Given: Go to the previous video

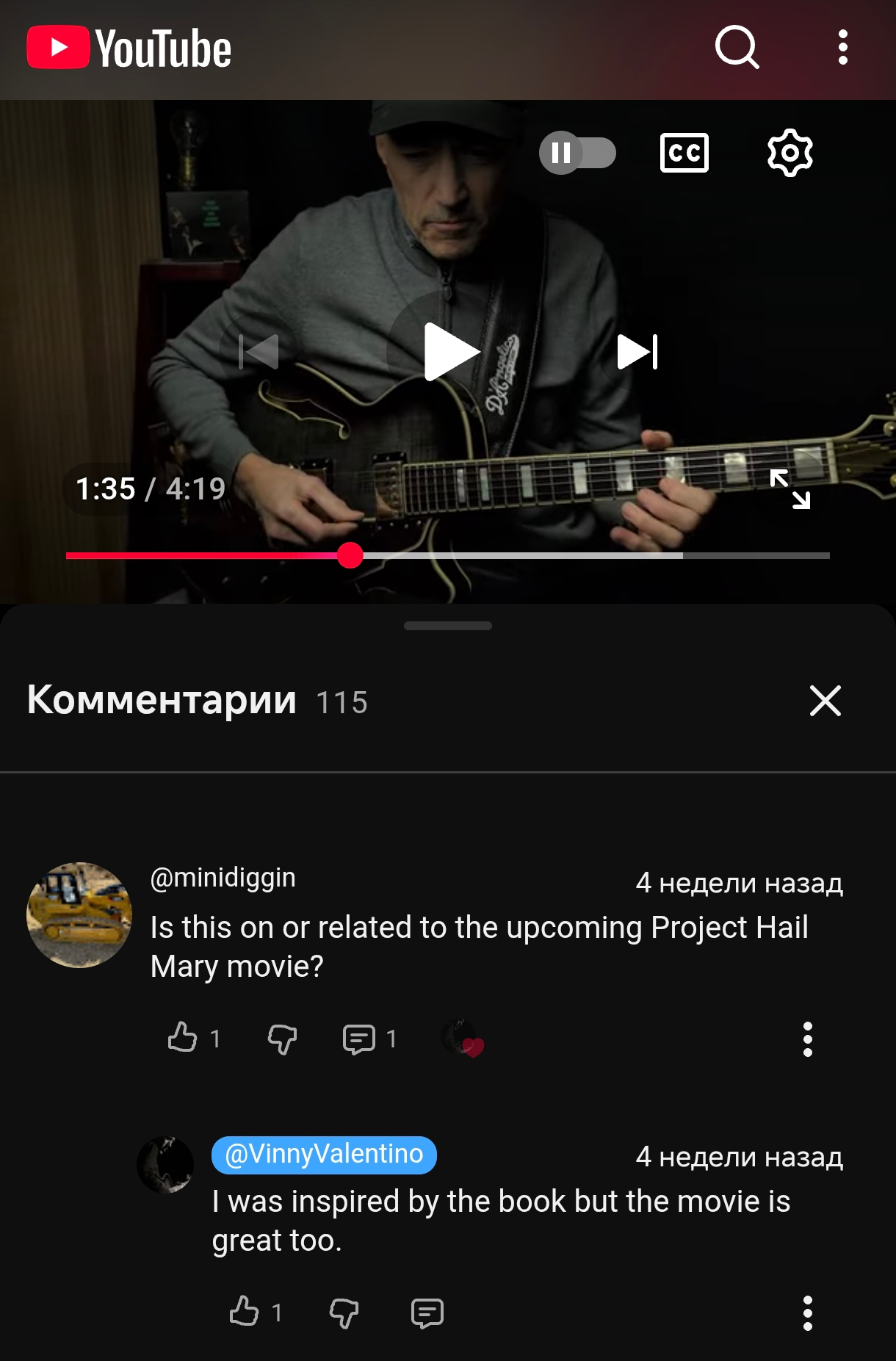Looking at the screenshot, I should pyautogui.click(x=259, y=352).
